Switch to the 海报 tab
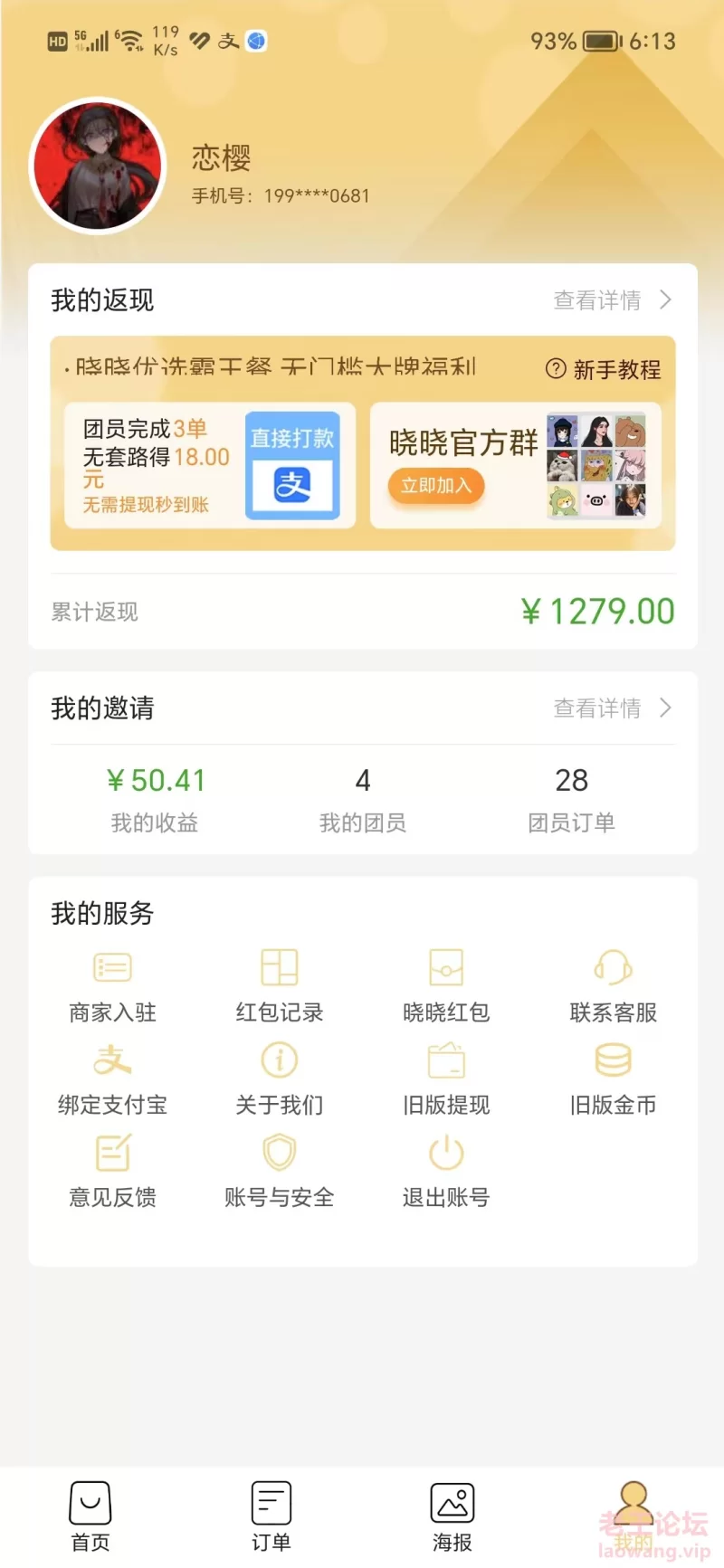 [452, 1517]
